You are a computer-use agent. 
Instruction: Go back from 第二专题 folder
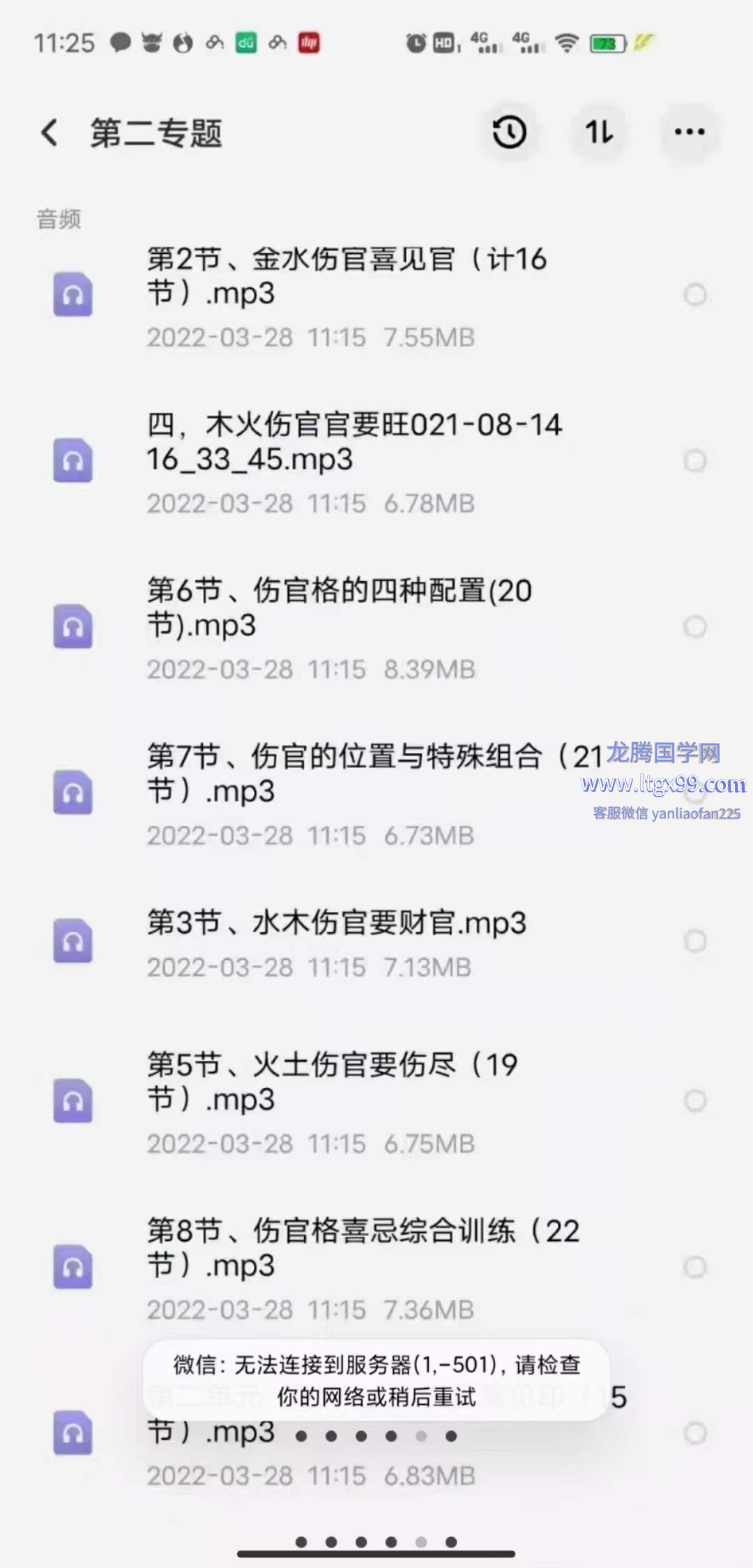[50, 133]
